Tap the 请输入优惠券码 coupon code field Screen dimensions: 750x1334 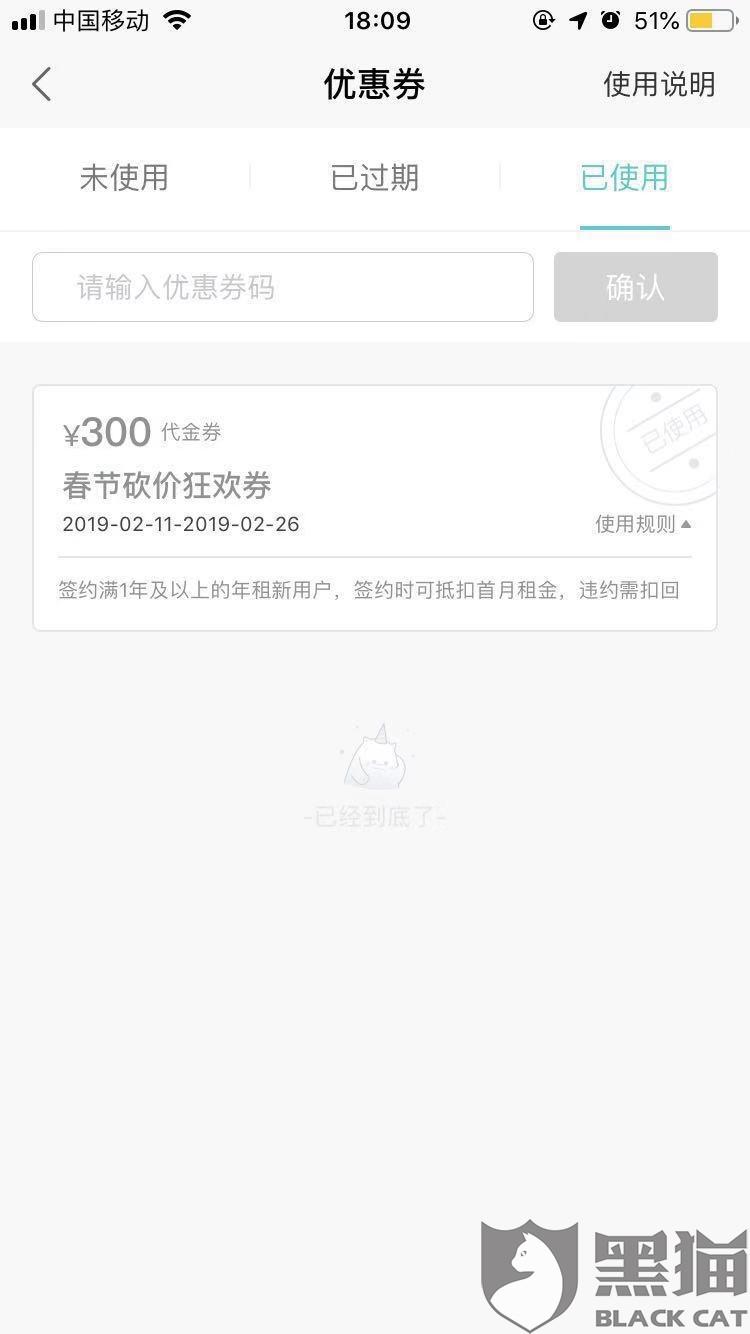pyautogui.click(x=283, y=288)
